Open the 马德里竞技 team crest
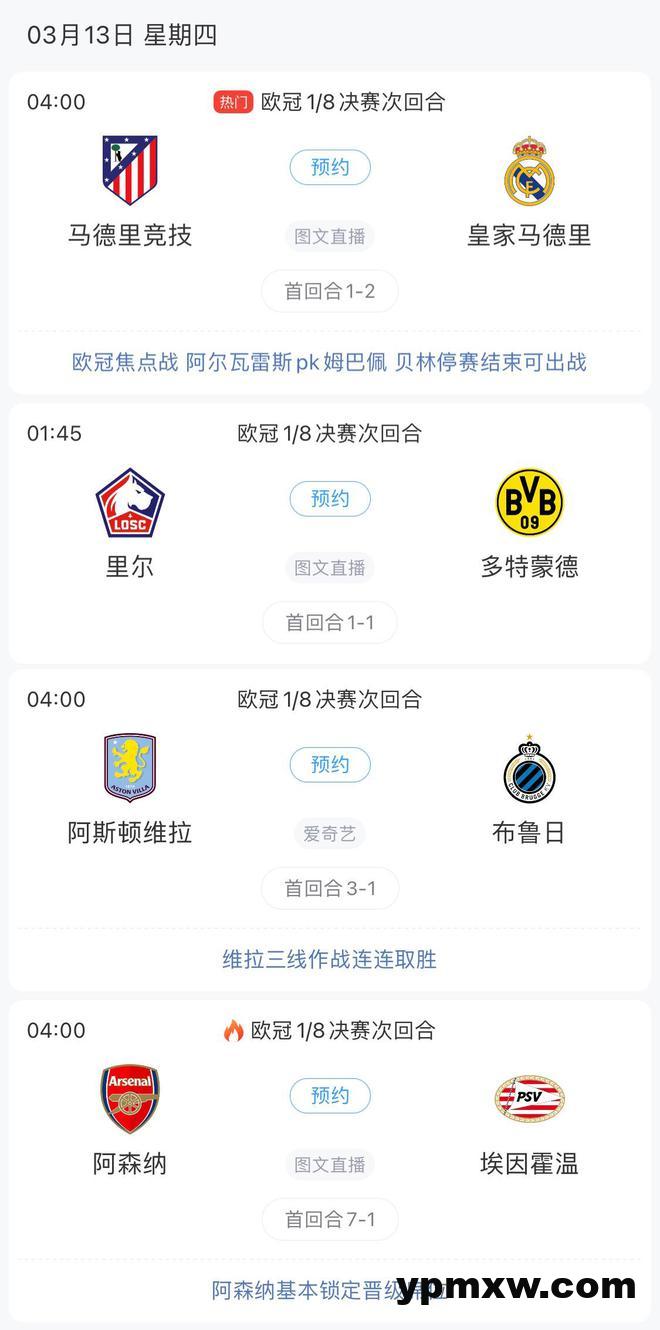This screenshot has width=660, height=1330. 130,170
